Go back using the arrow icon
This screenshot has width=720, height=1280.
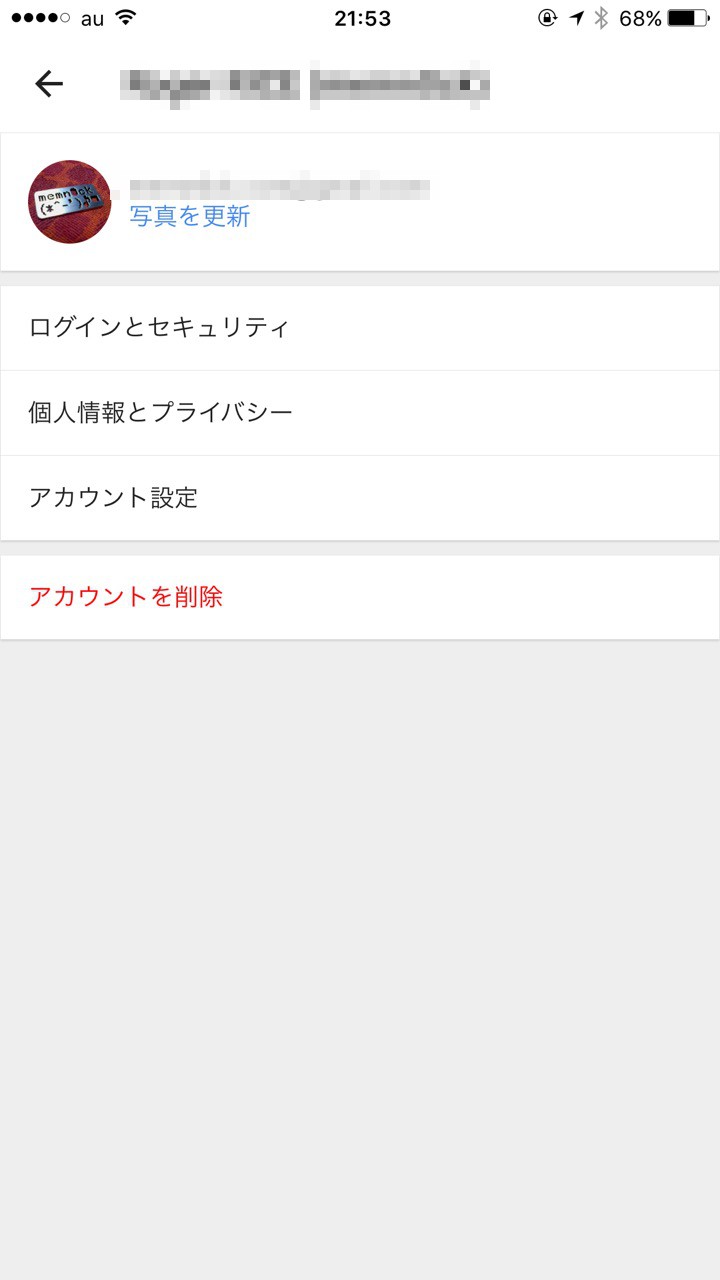(48, 84)
